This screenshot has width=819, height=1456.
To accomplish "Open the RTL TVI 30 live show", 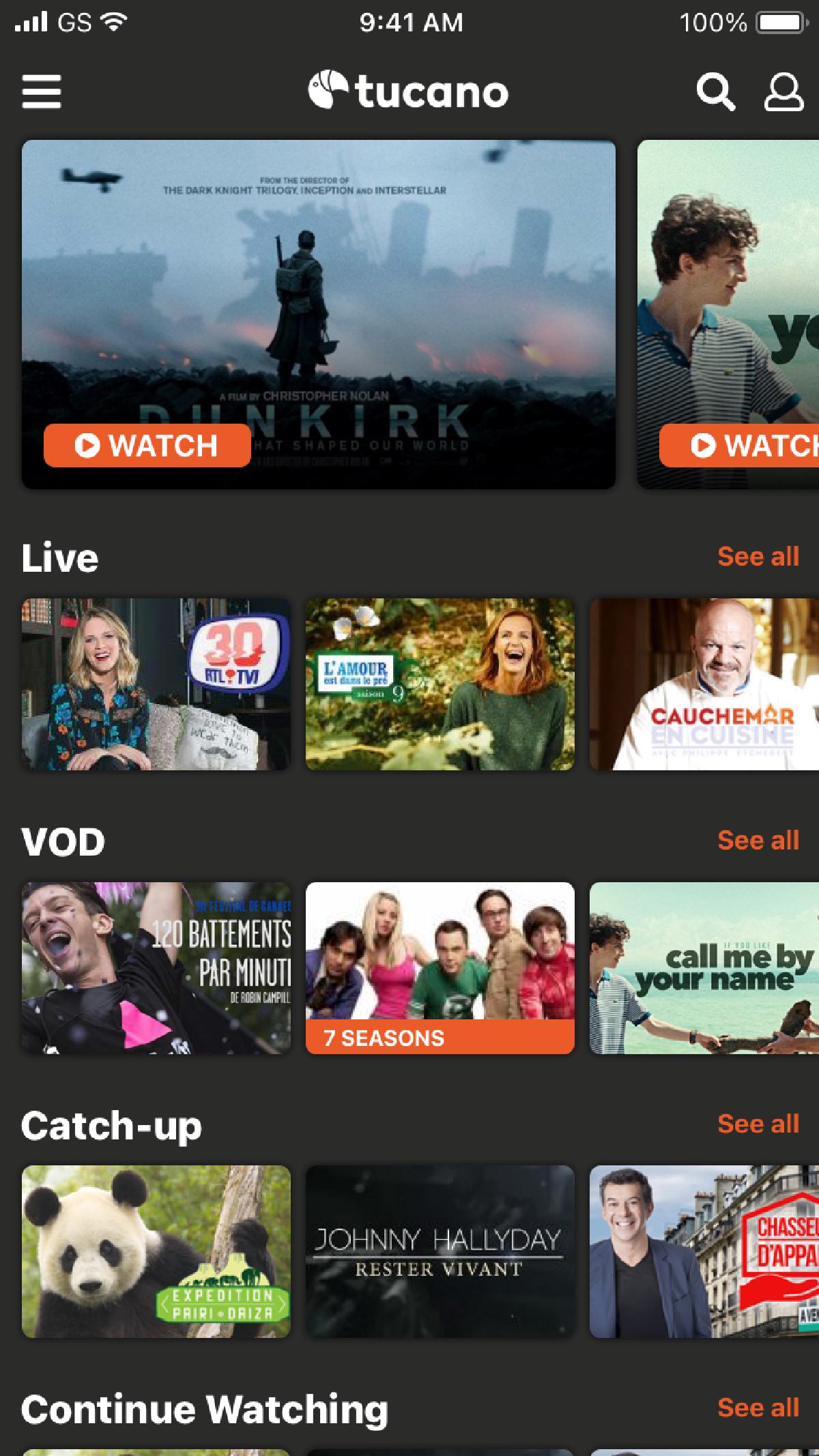I will pyautogui.click(x=156, y=684).
